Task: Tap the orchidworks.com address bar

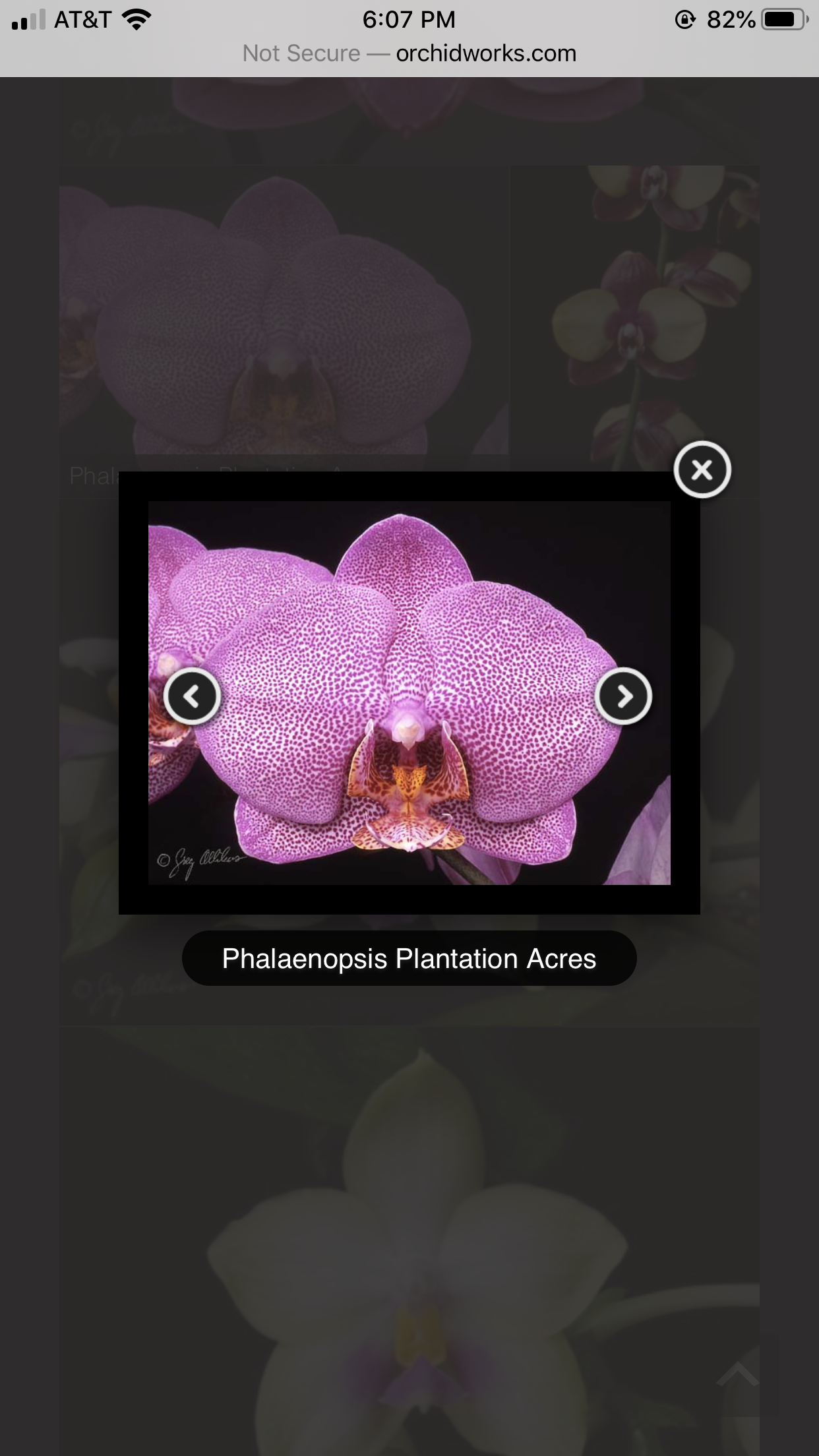Action: coord(409,53)
